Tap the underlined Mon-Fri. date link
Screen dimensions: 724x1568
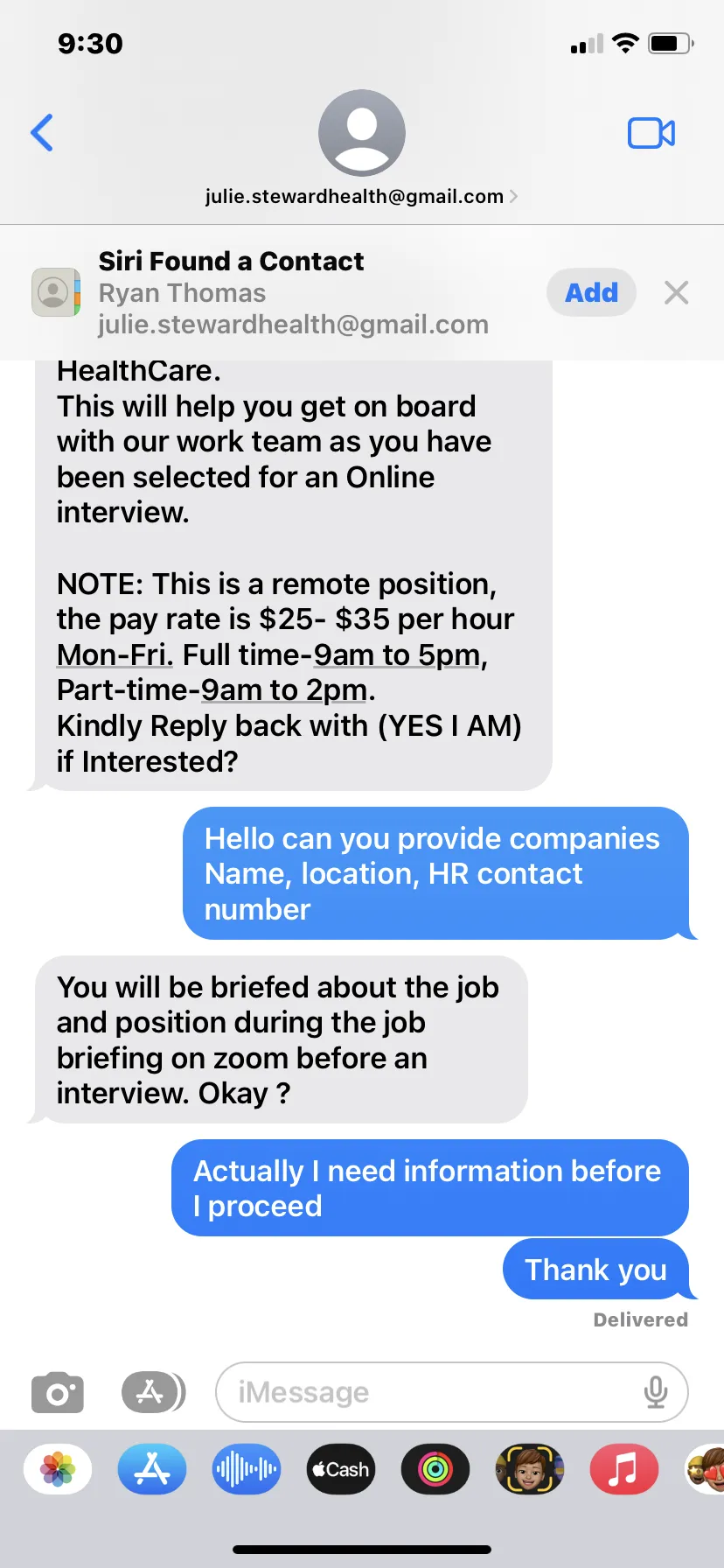click(x=115, y=654)
